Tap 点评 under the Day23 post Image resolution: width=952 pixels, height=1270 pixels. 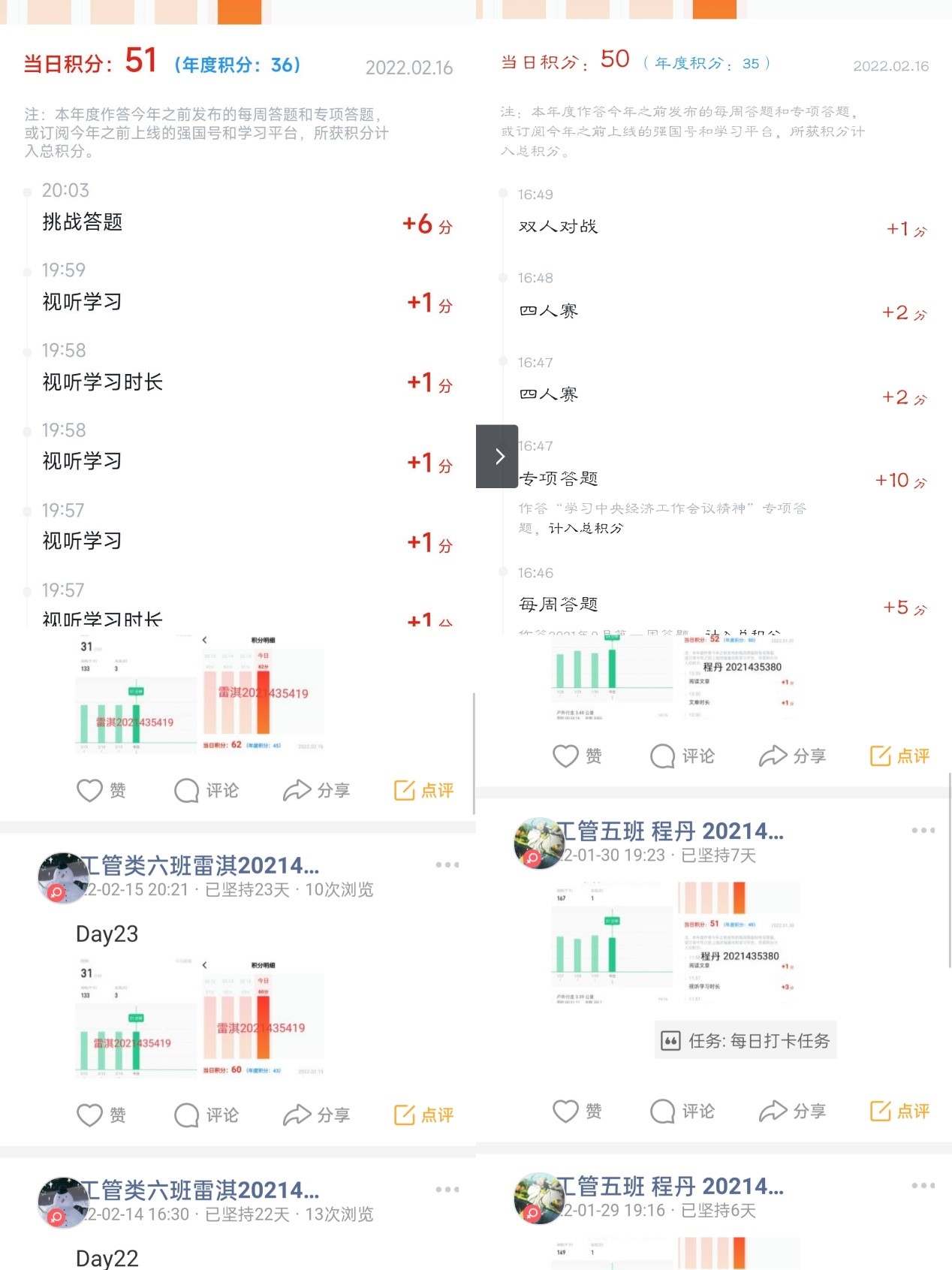tap(423, 1115)
